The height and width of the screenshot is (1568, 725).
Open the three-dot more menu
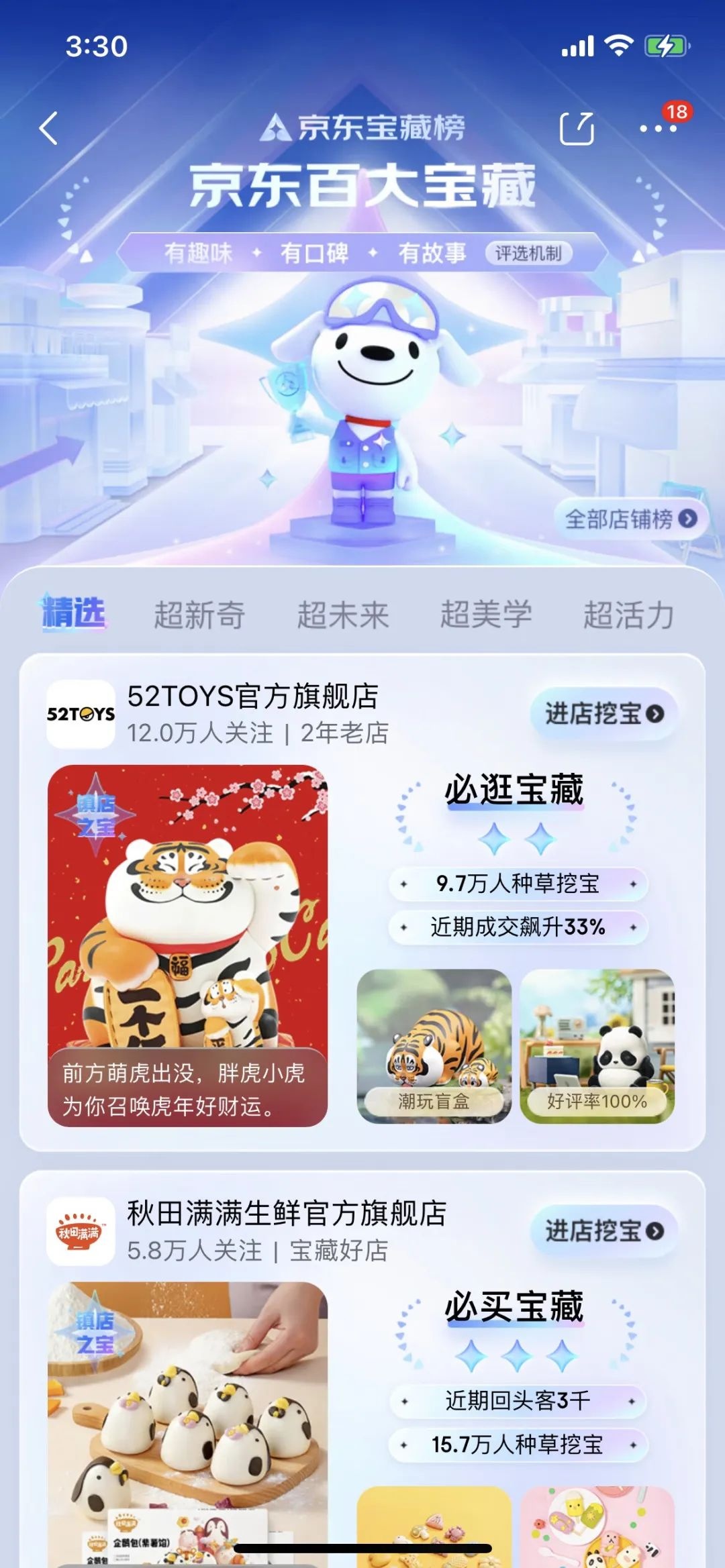pos(657,128)
